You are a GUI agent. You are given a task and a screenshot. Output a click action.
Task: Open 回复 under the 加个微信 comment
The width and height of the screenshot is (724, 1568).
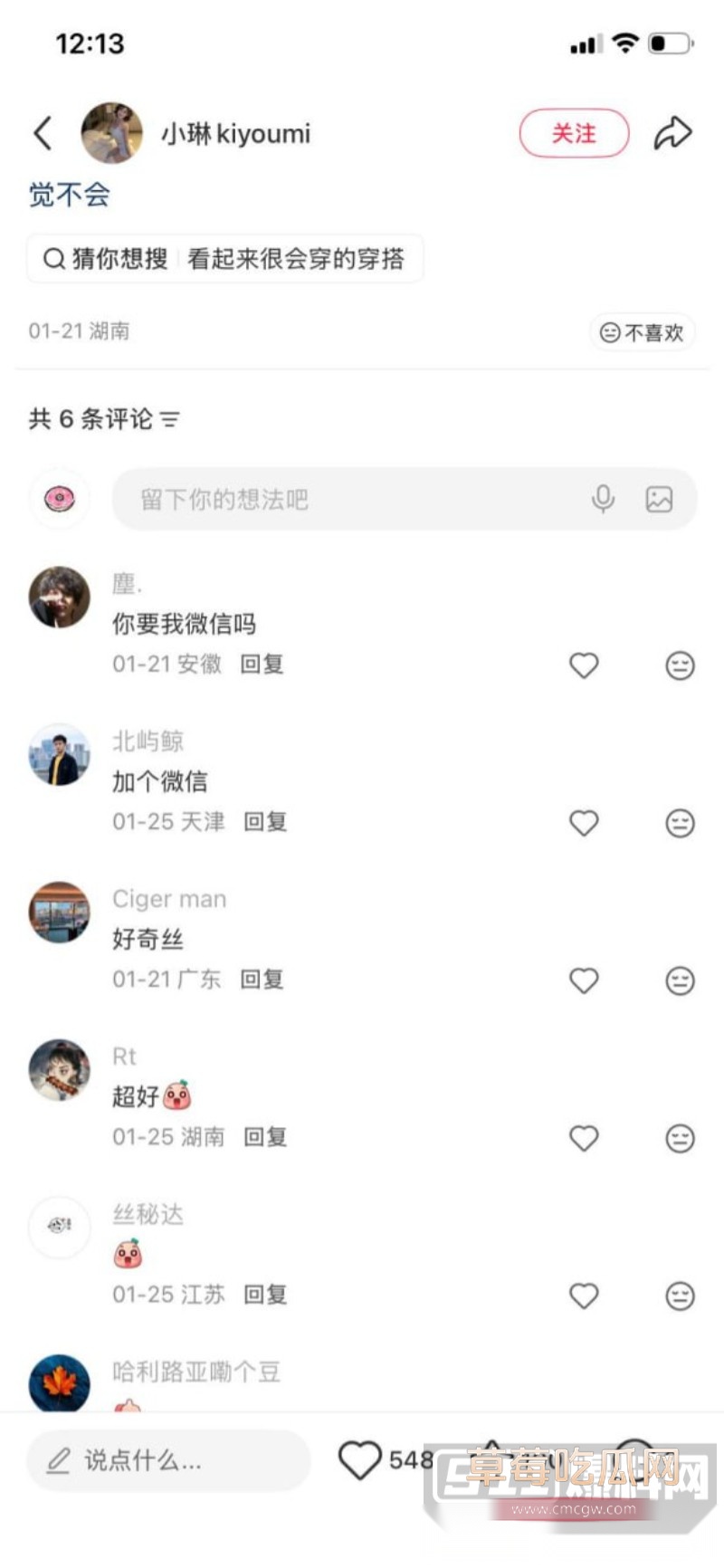click(x=263, y=822)
